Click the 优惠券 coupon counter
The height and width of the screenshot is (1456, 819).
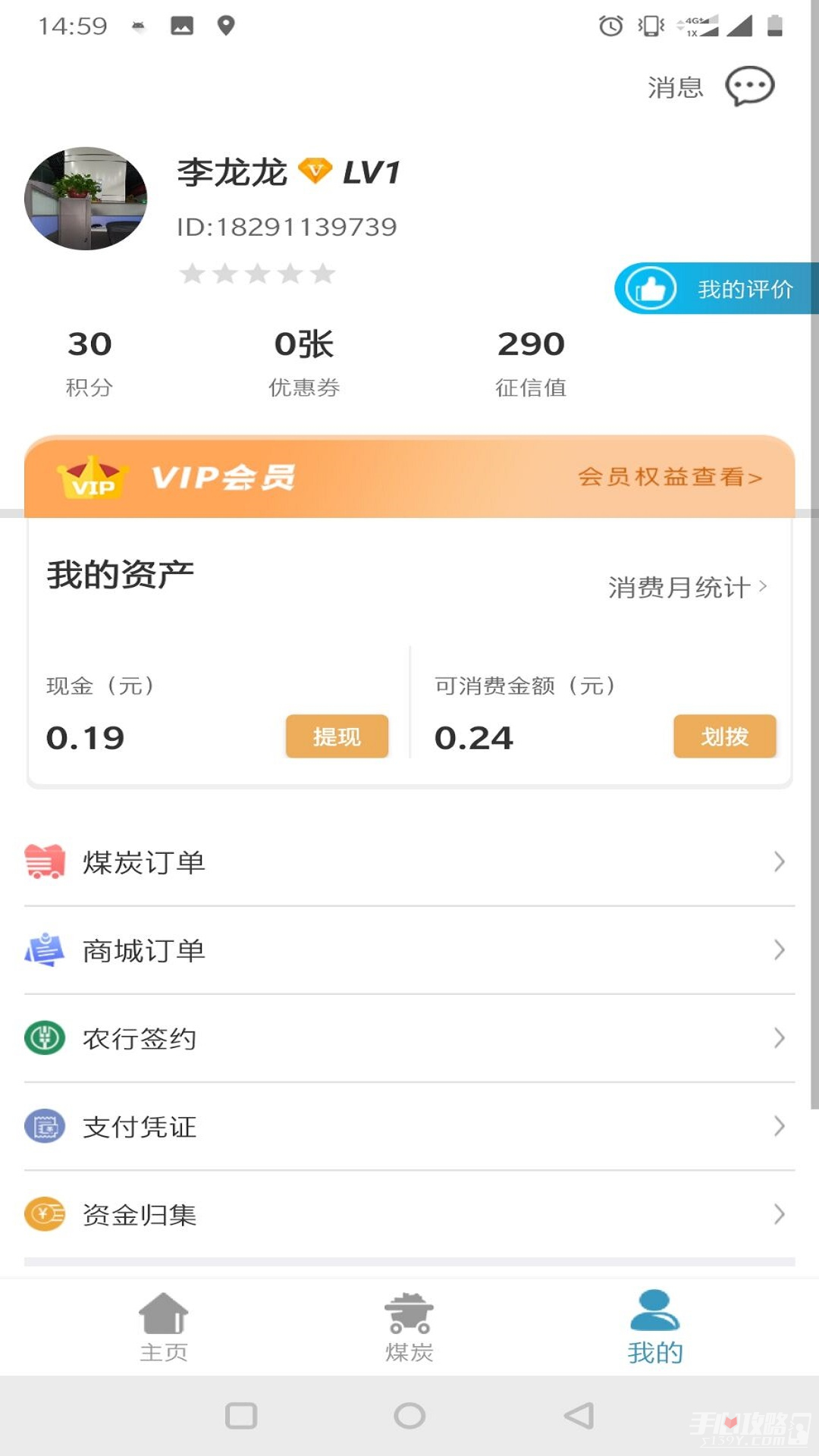pos(305,362)
